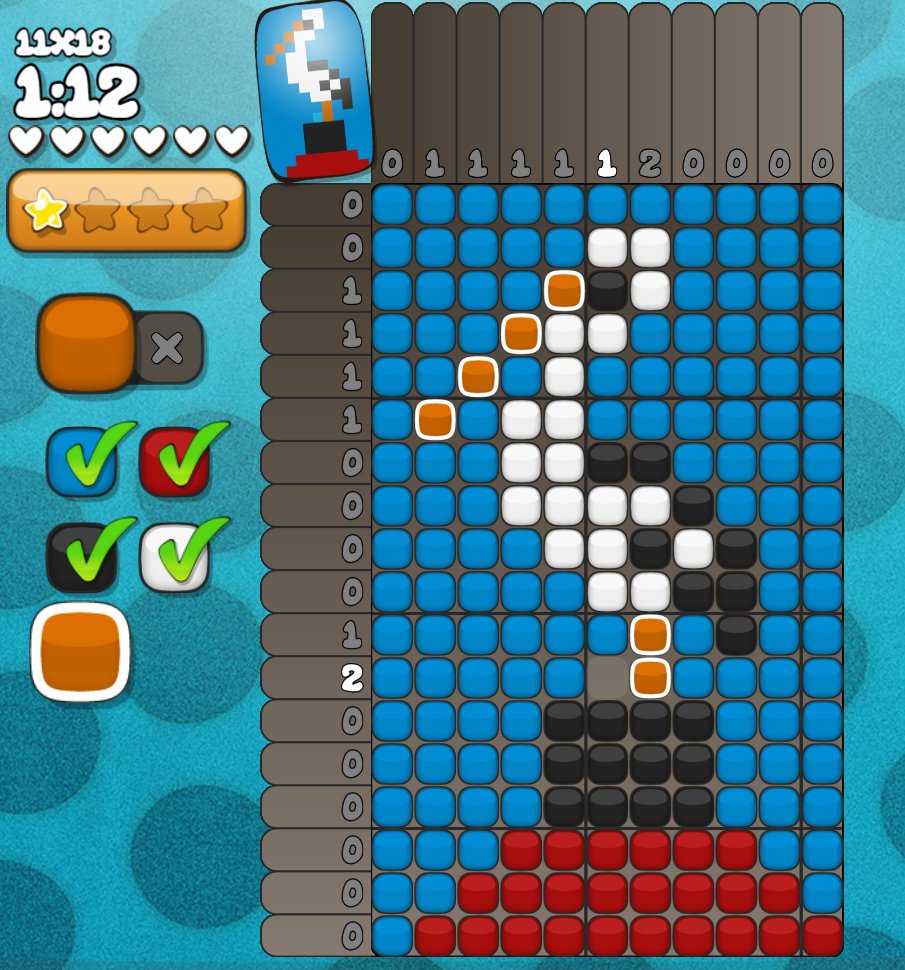Select the blue color swatch
Screen dimensions: 905x970
click(x=81, y=462)
